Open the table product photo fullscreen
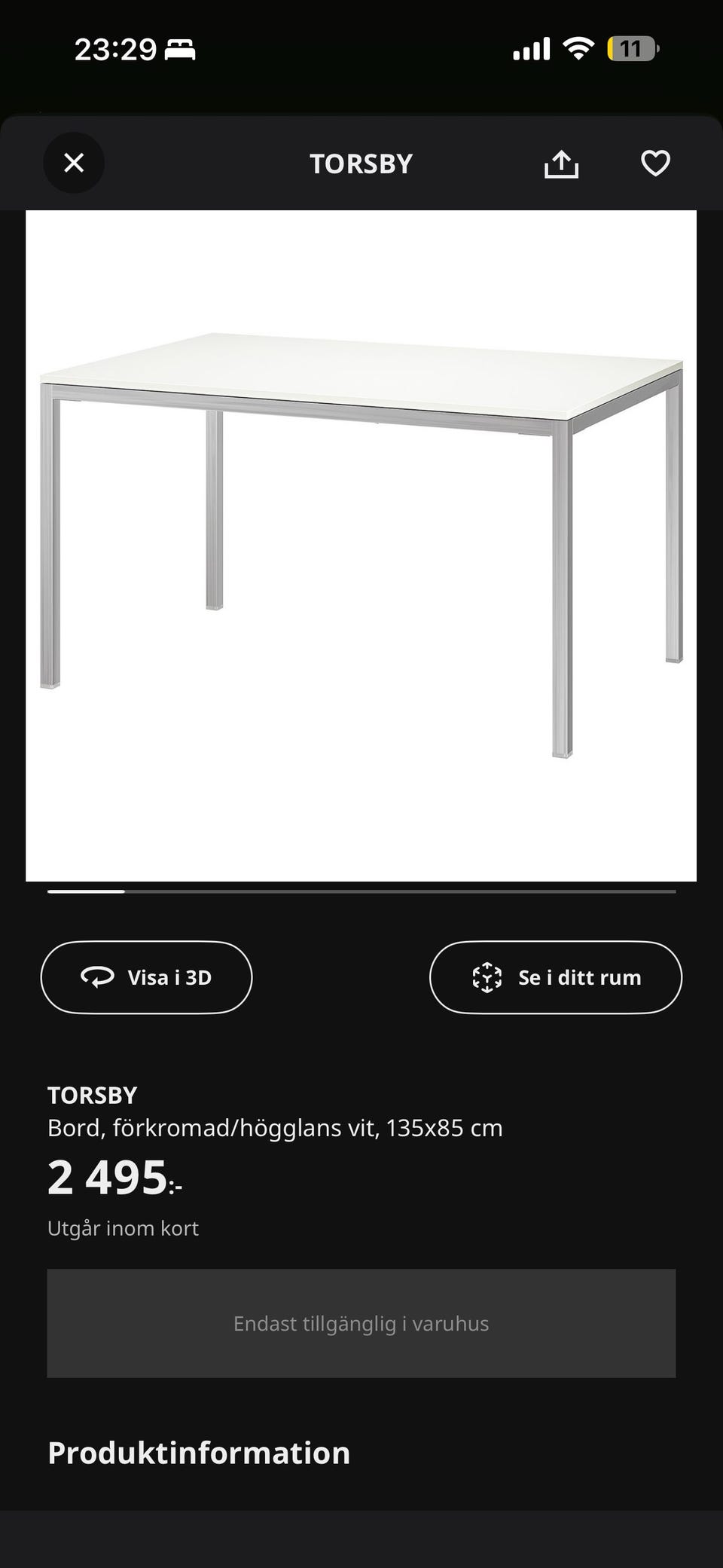723x1568 pixels. tap(361, 543)
